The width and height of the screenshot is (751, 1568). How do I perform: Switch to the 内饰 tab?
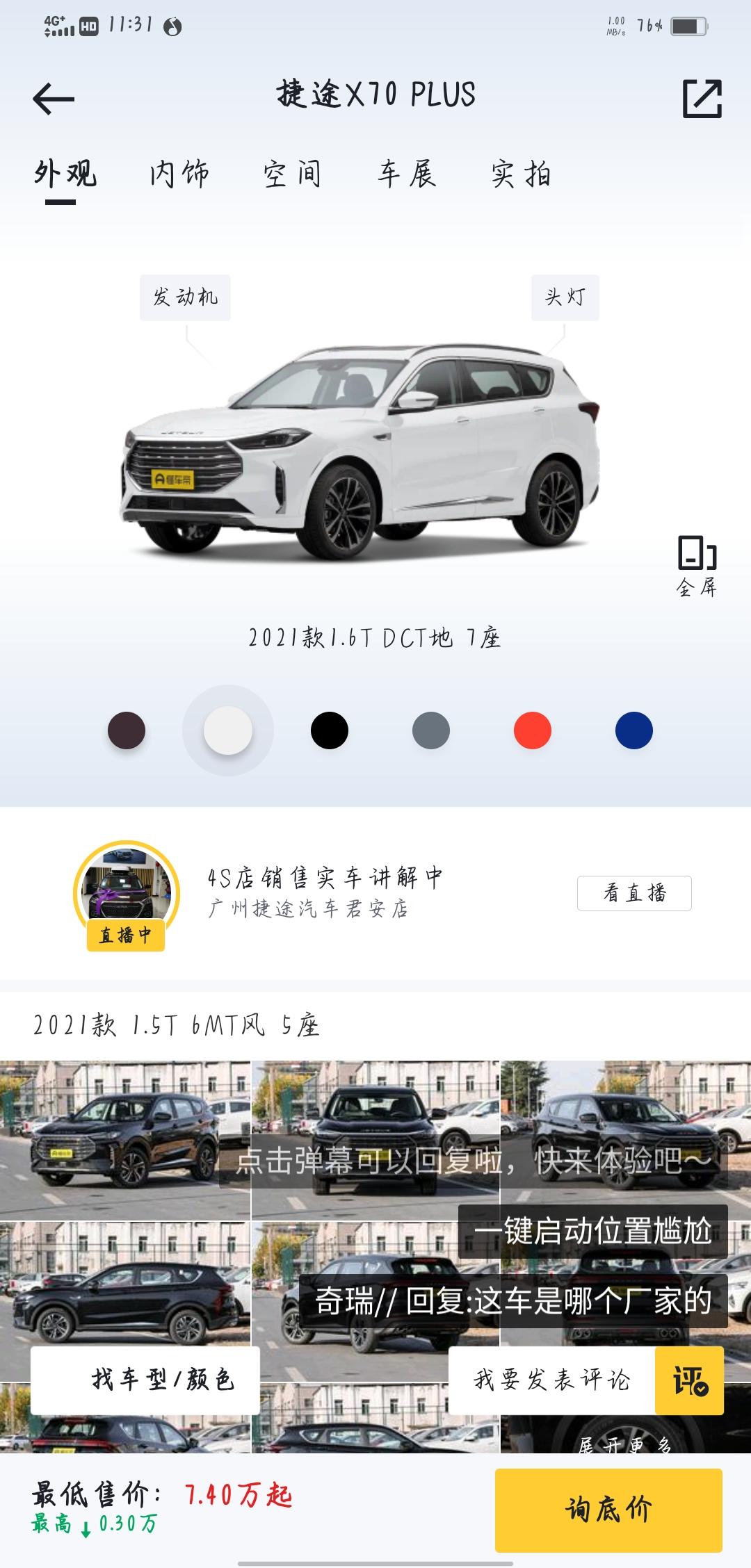tap(179, 174)
